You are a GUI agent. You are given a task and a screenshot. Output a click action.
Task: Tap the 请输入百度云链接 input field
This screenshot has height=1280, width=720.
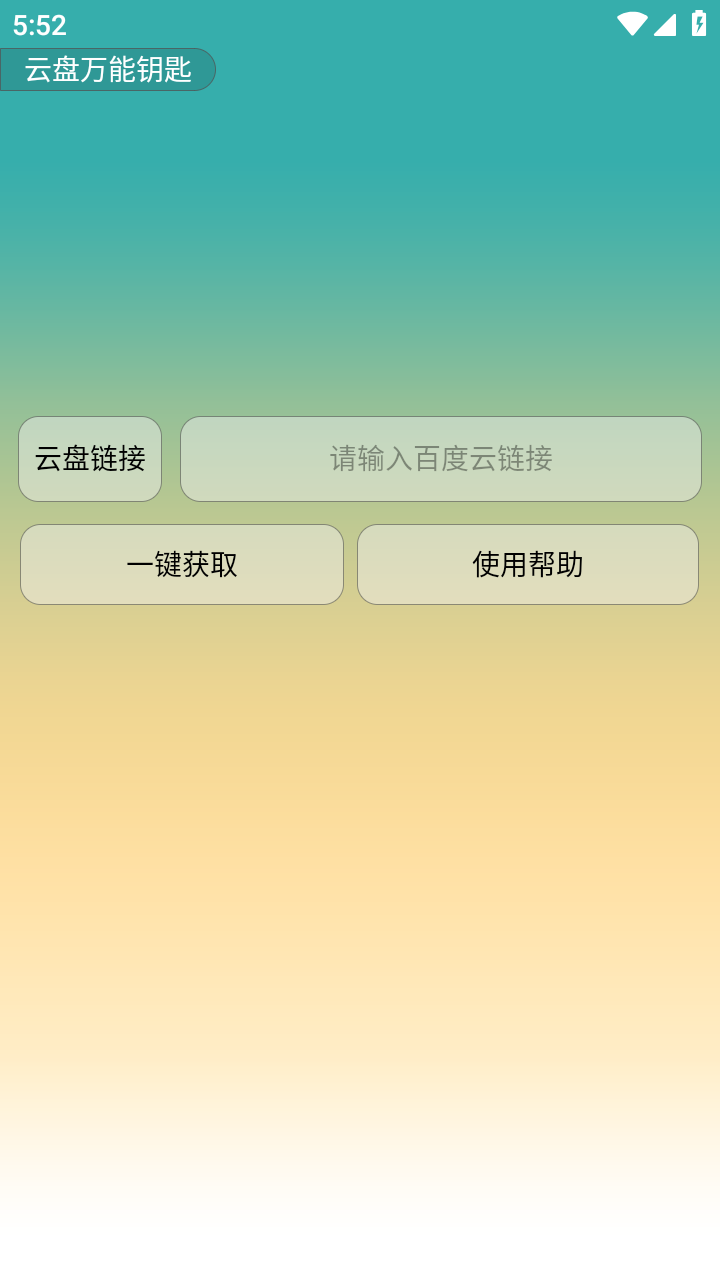pos(441,459)
